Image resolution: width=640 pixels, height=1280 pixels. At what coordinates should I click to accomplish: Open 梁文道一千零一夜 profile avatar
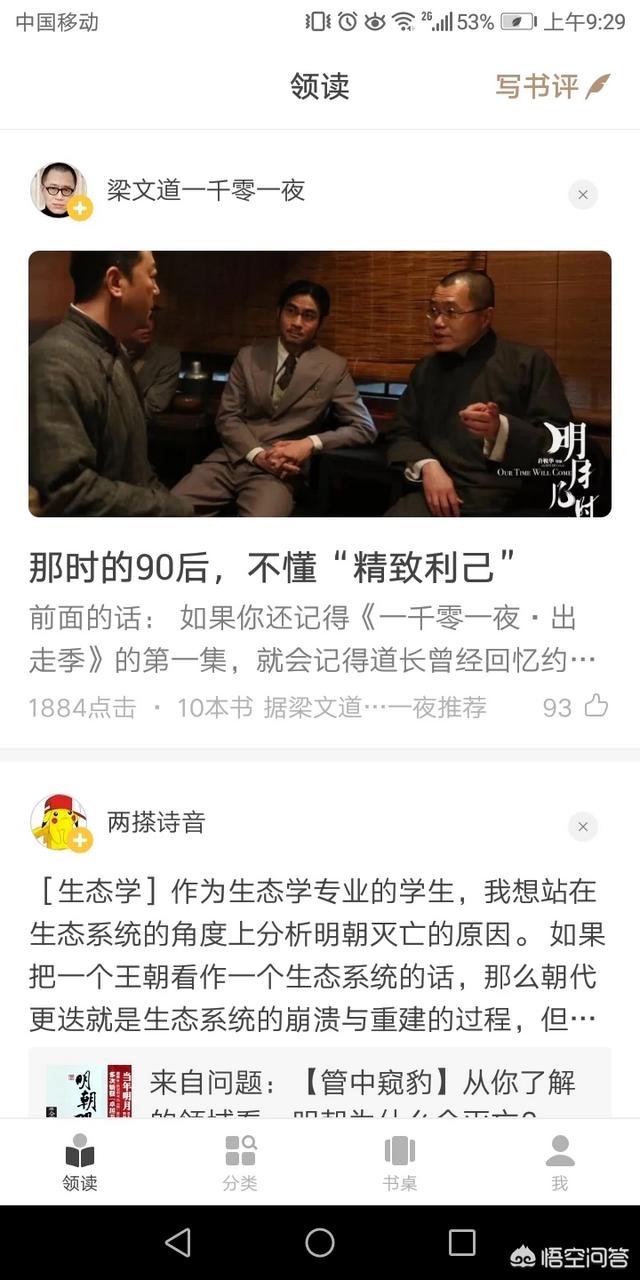click(60, 190)
